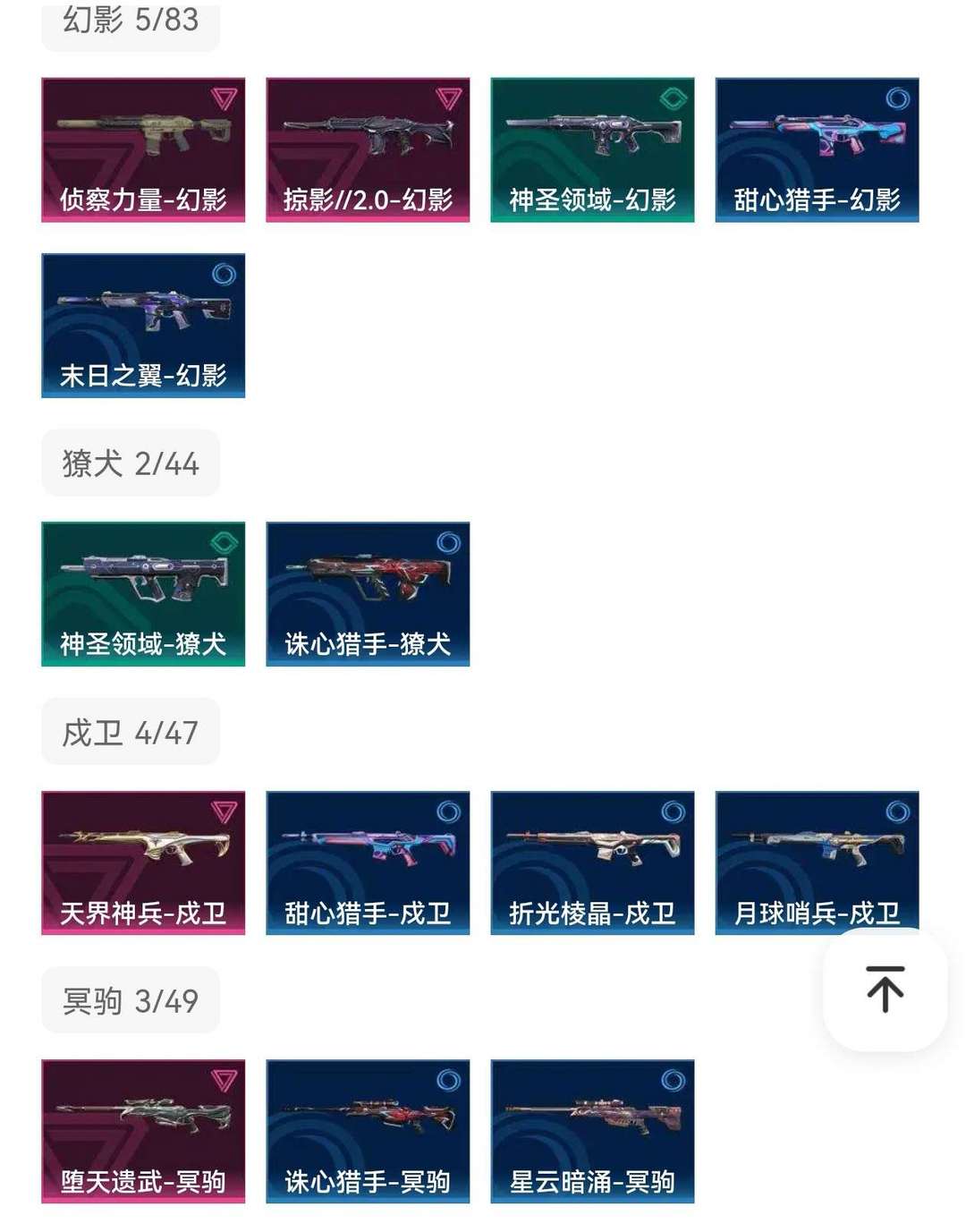Tap the 末日之翼-幻影 skin
The image size is (966, 1232).
[x=143, y=326]
